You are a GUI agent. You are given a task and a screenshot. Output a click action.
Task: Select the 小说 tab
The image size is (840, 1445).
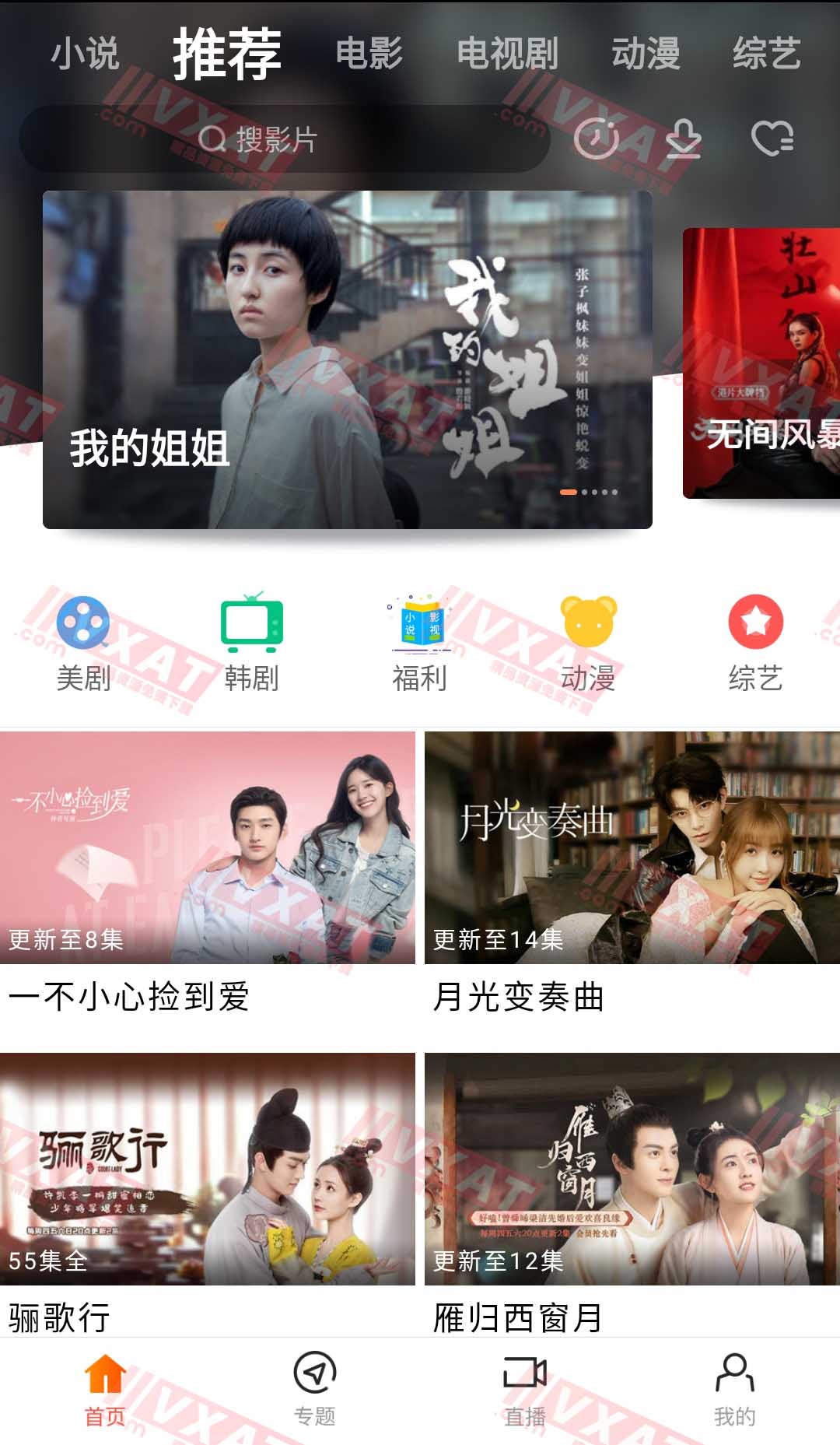pyautogui.click(x=84, y=53)
